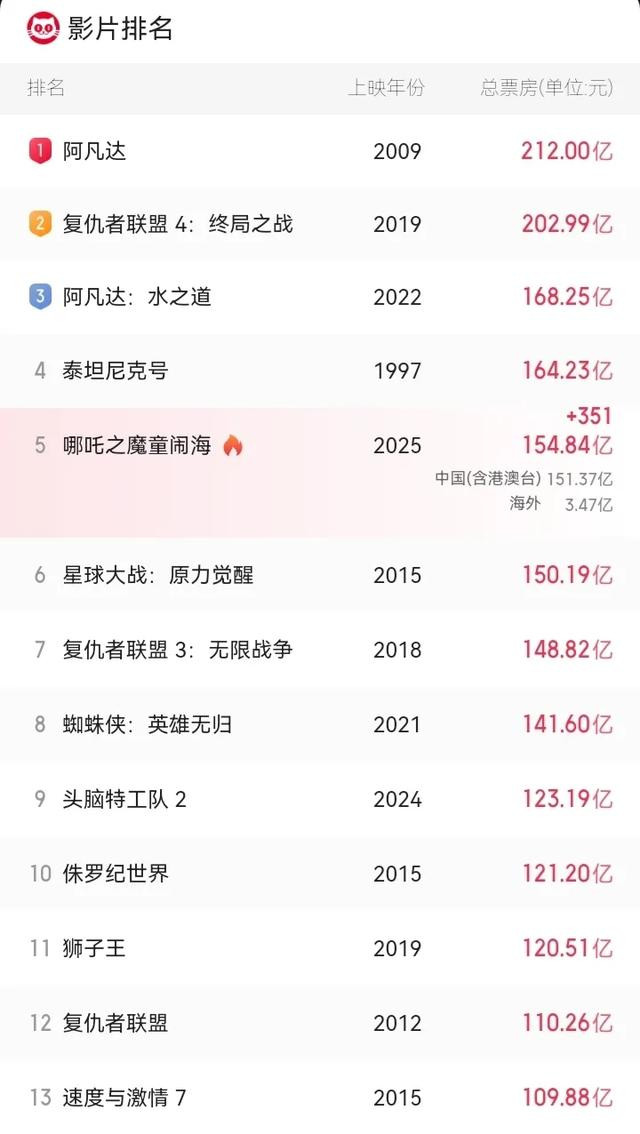Open the 狮子王 movie row
This screenshot has width=640, height=1134.
[x=320, y=948]
